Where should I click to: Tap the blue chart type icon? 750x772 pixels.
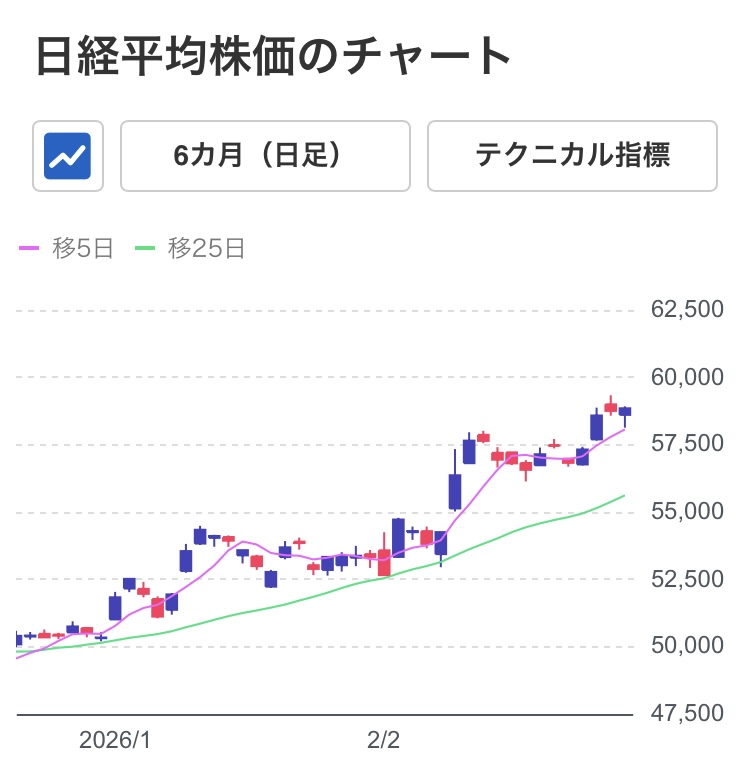[68, 156]
